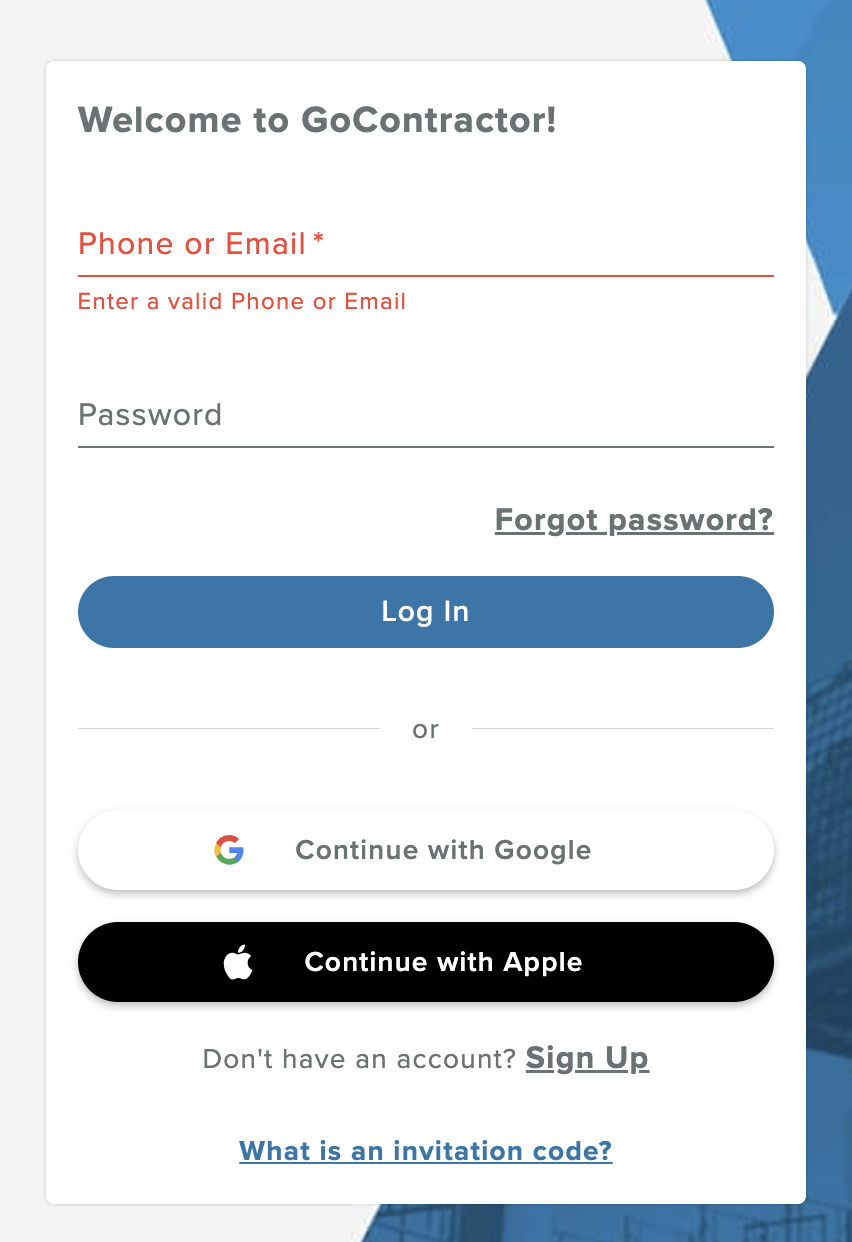Click the Google "G" logo icon
Viewport: 852px width, 1242px height.
point(230,850)
